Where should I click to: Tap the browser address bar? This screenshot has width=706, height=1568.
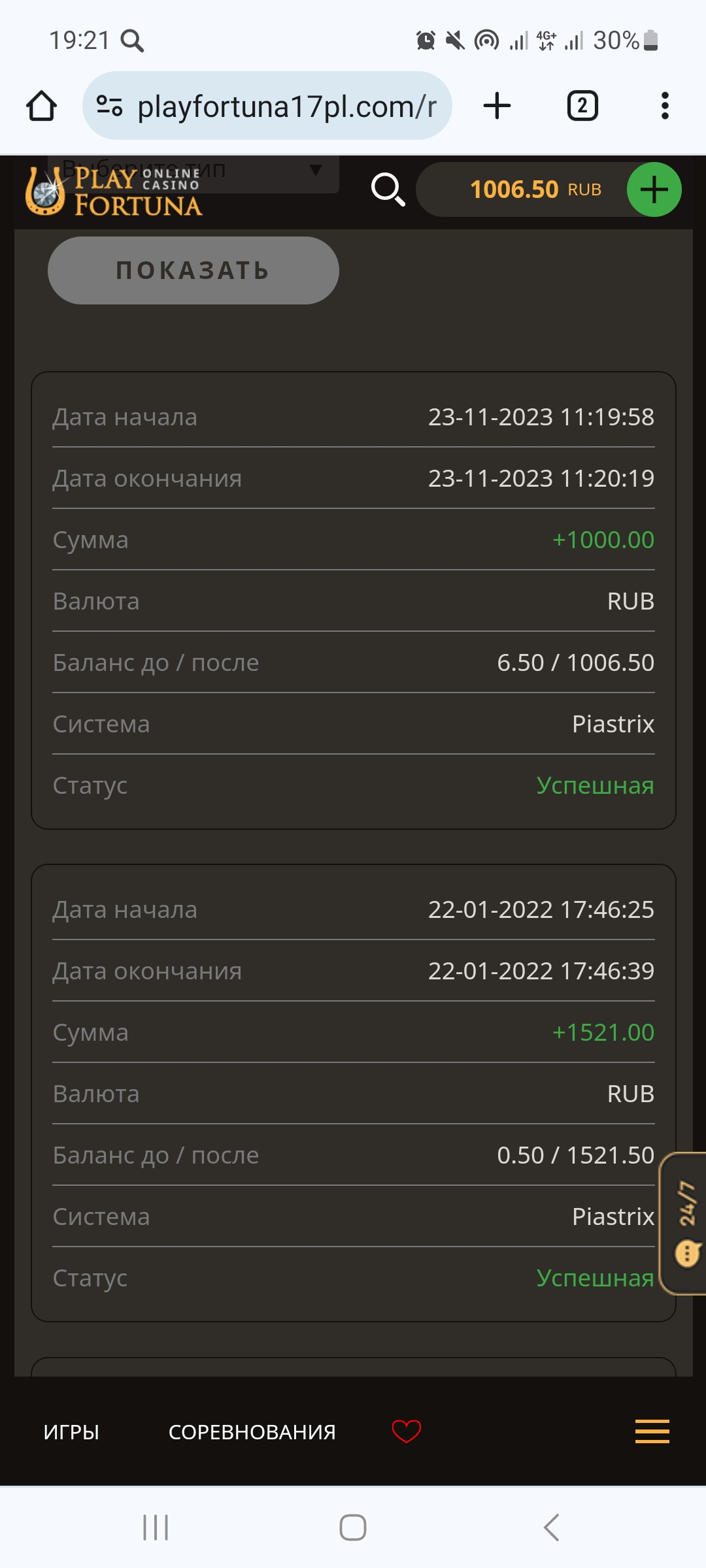pos(267,106)
